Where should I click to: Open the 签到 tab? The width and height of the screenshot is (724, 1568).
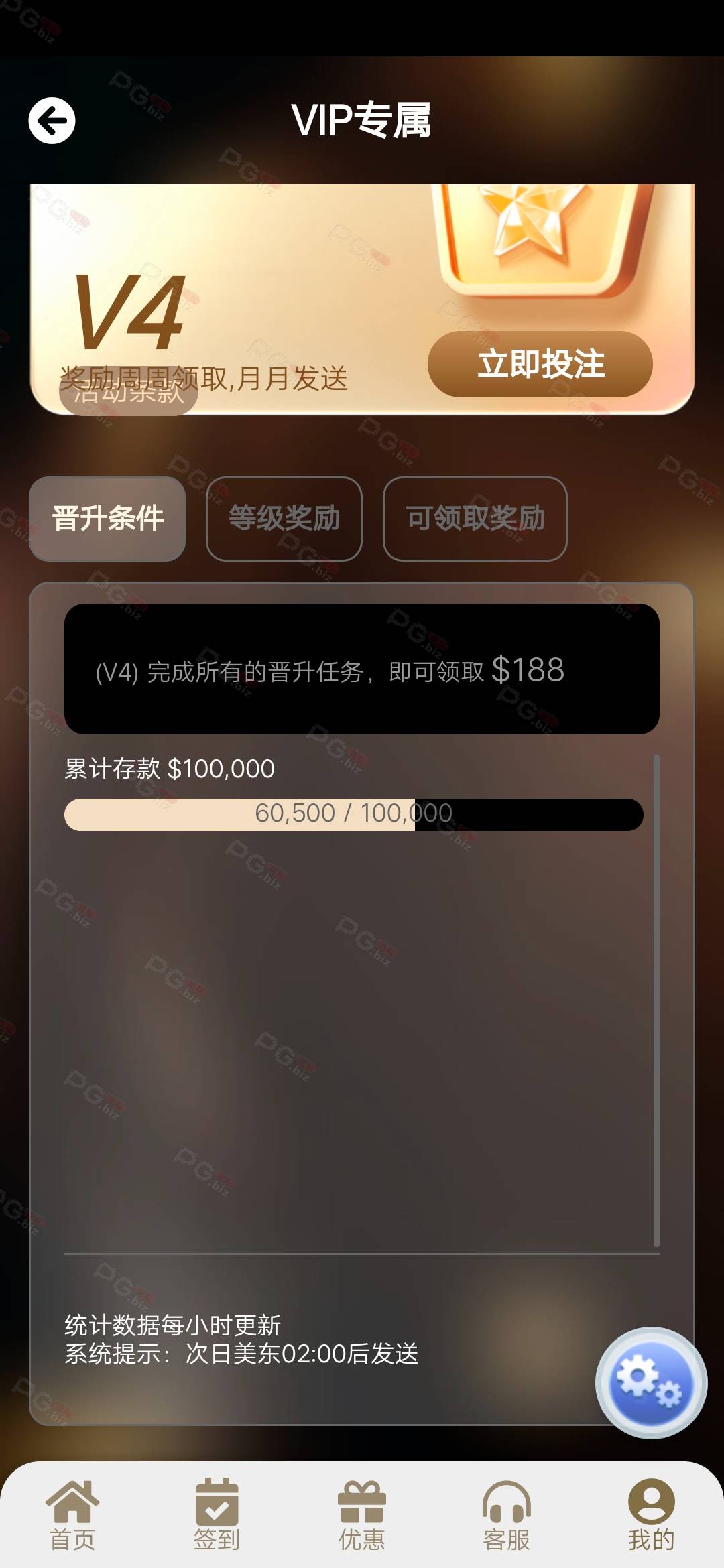point(217,1514)
